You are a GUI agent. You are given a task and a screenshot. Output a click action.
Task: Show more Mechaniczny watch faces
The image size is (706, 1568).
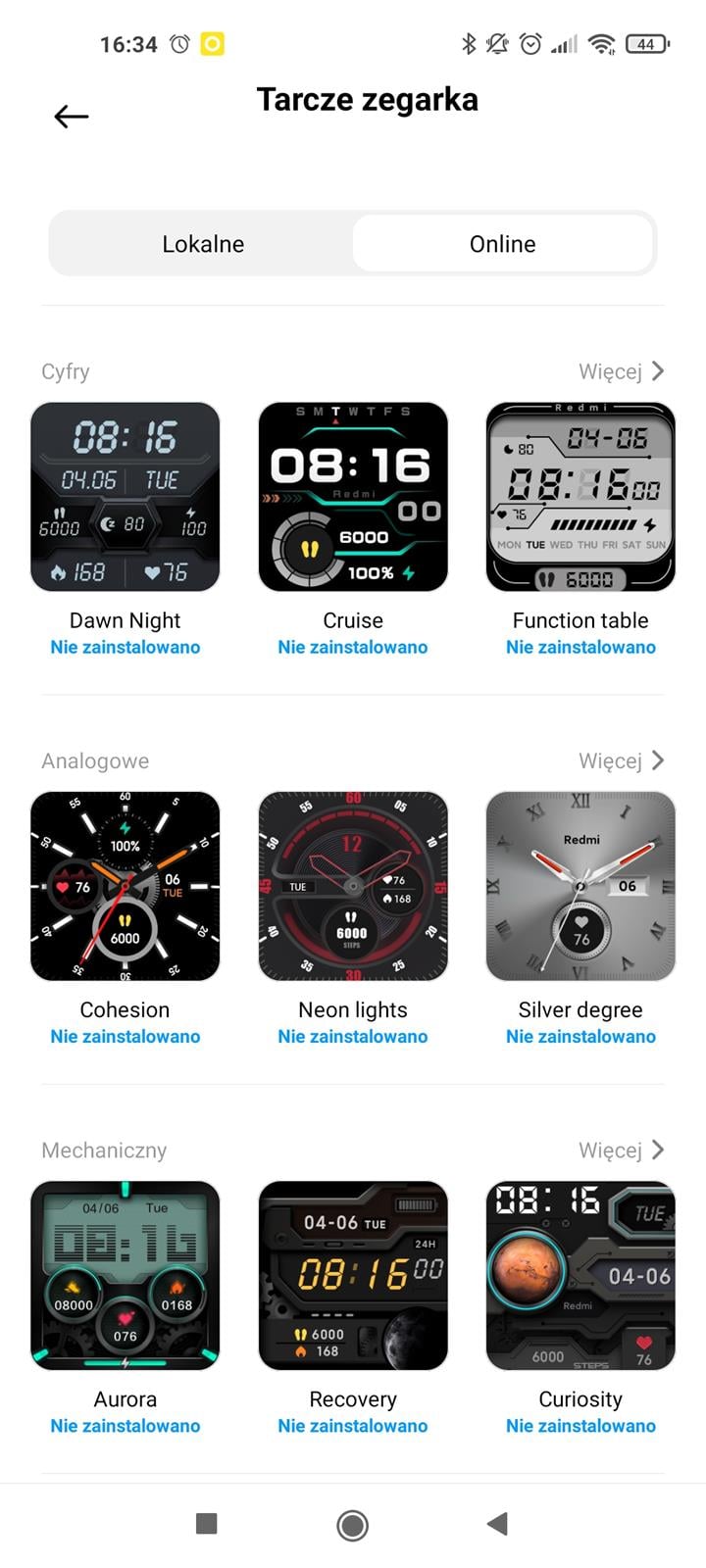pyautogui.click(x=621, y=1150)
